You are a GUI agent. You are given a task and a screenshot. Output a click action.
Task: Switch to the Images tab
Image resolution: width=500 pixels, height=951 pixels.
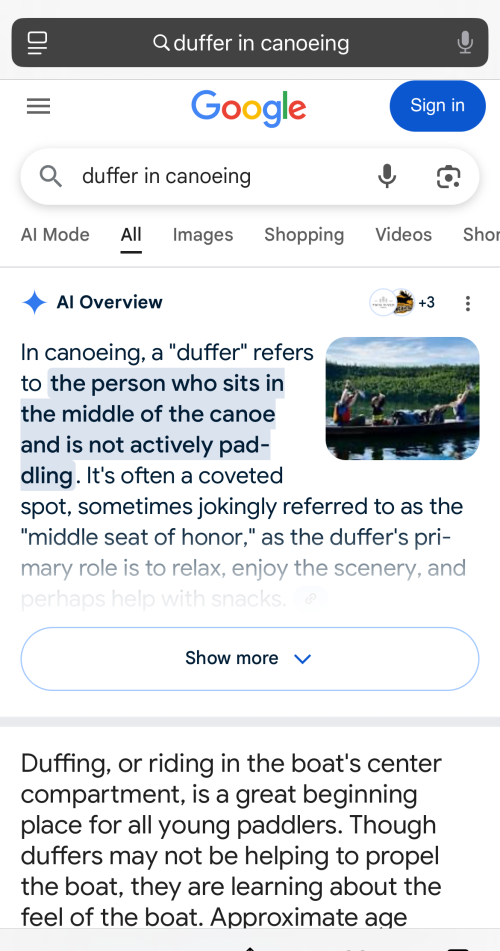click(203, 235)
